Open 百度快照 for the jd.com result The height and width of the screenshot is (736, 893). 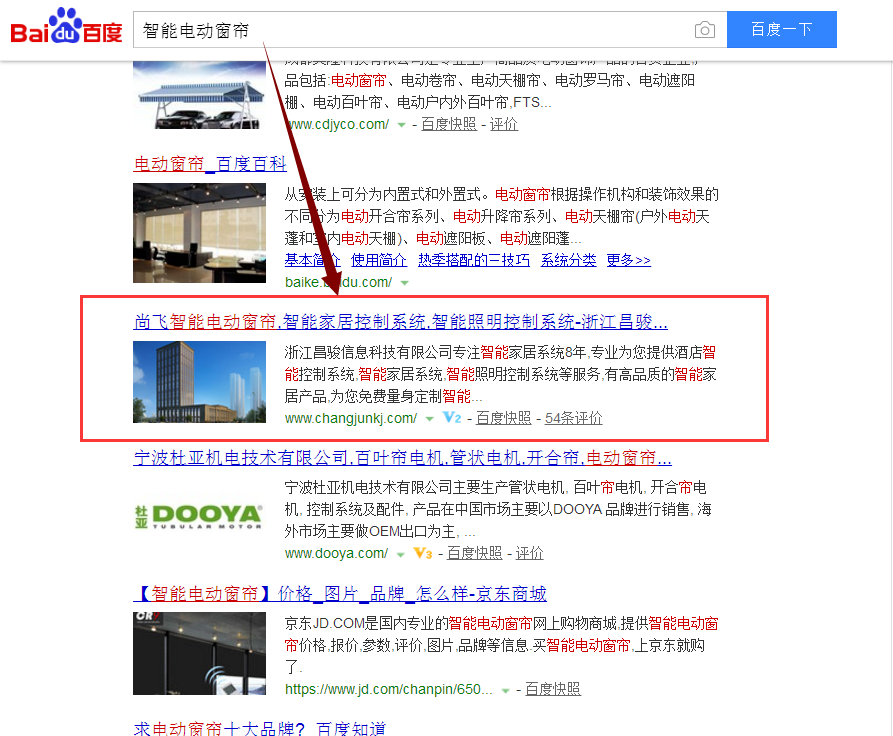[x=552, y=689]
